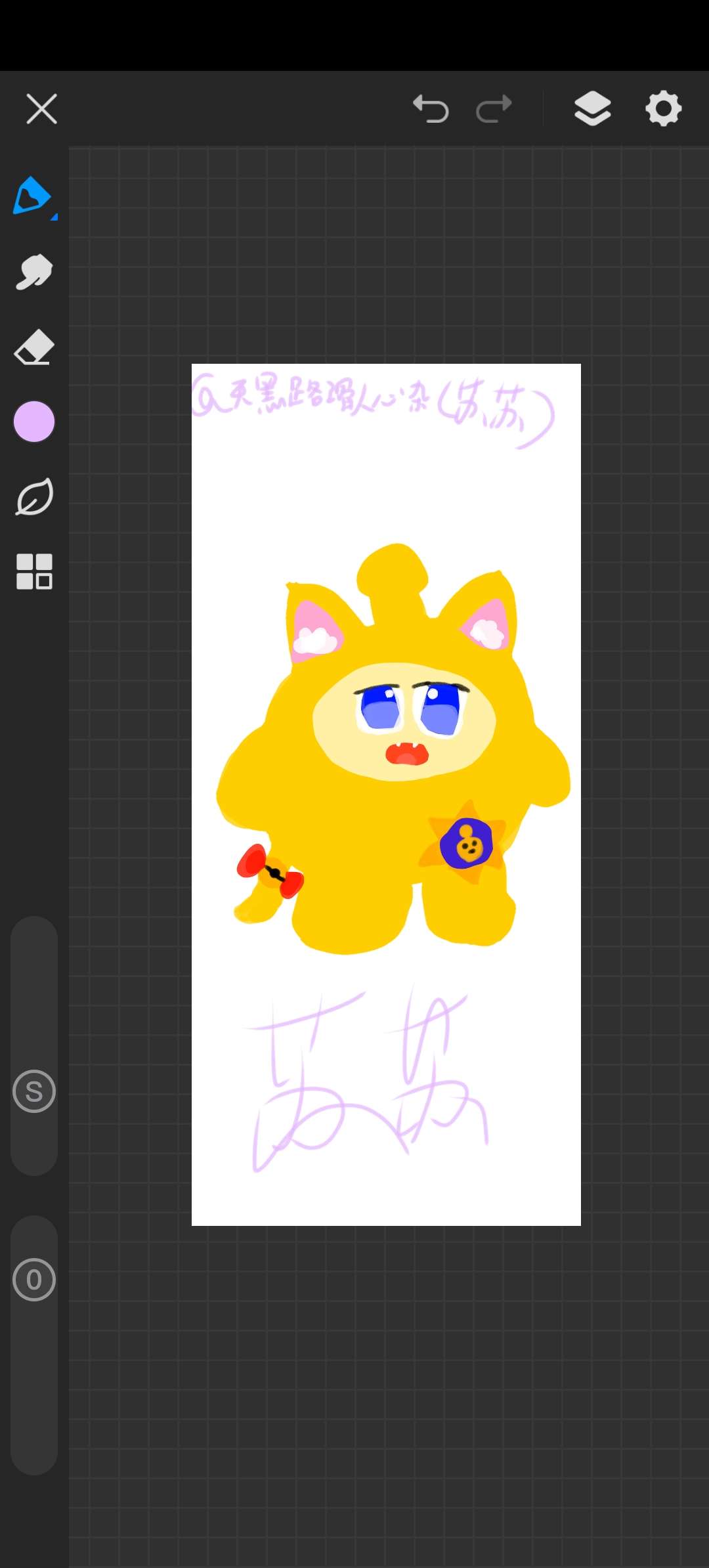Tap the brush size S slider
This screenshot has width=709, height=1568.
point(34,1091)
